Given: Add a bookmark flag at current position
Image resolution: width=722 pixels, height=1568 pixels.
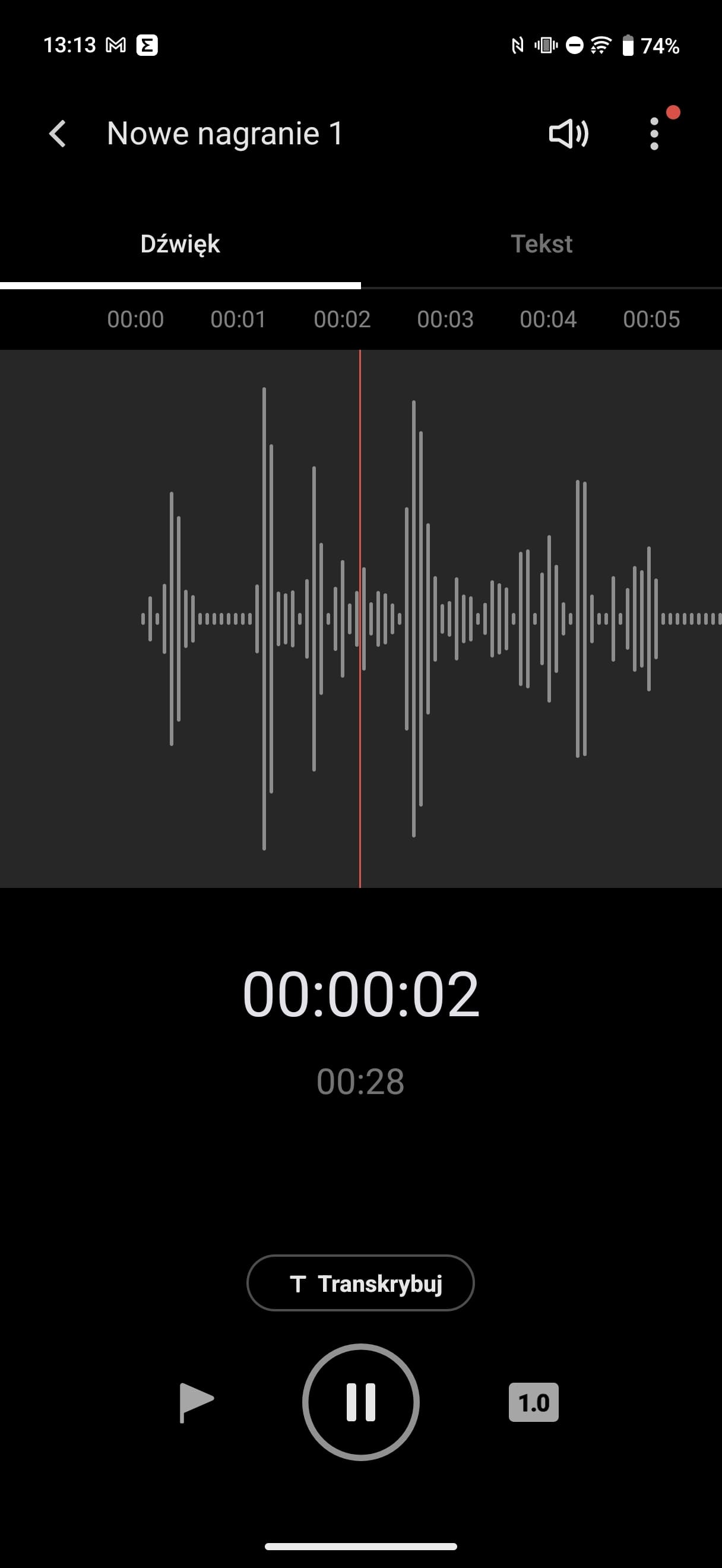Looking at the screenshot, I should (x=195, y=1402).
